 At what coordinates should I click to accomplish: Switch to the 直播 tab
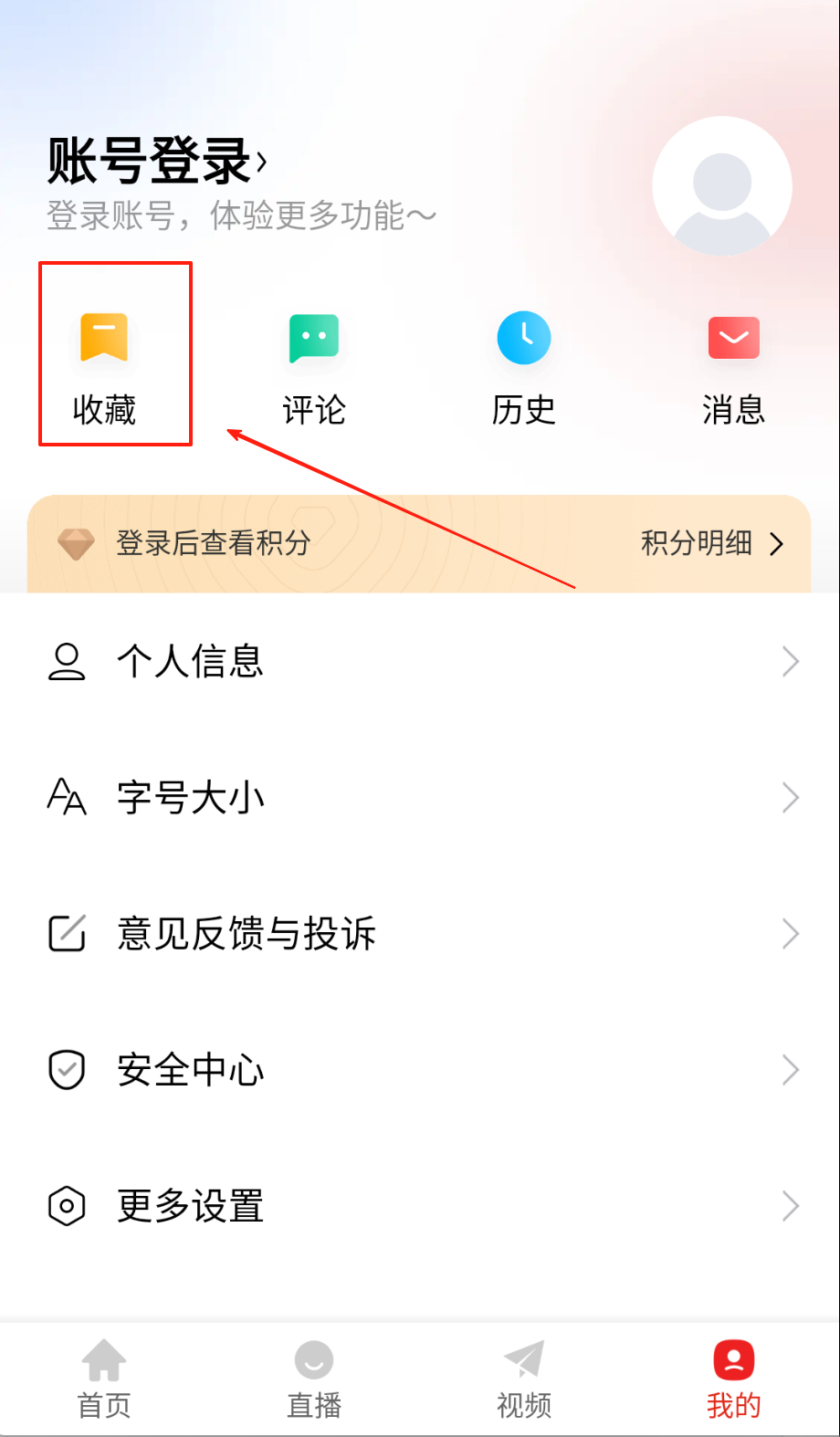314,1379
